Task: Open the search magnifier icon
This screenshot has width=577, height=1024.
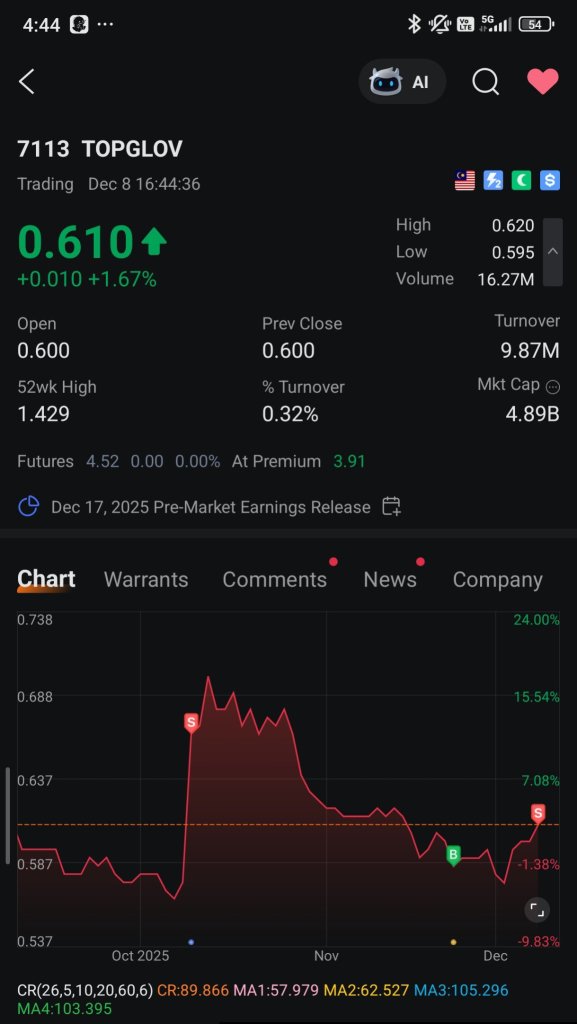Action: point(486,82)
